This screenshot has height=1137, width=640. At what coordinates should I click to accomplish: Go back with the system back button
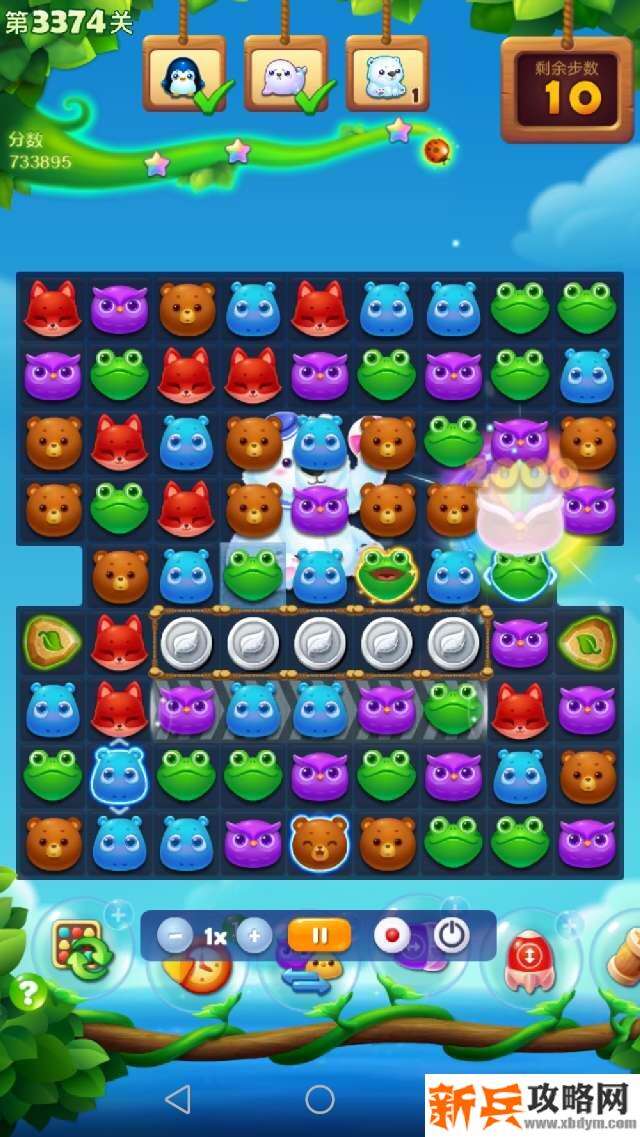(177, 1100)
